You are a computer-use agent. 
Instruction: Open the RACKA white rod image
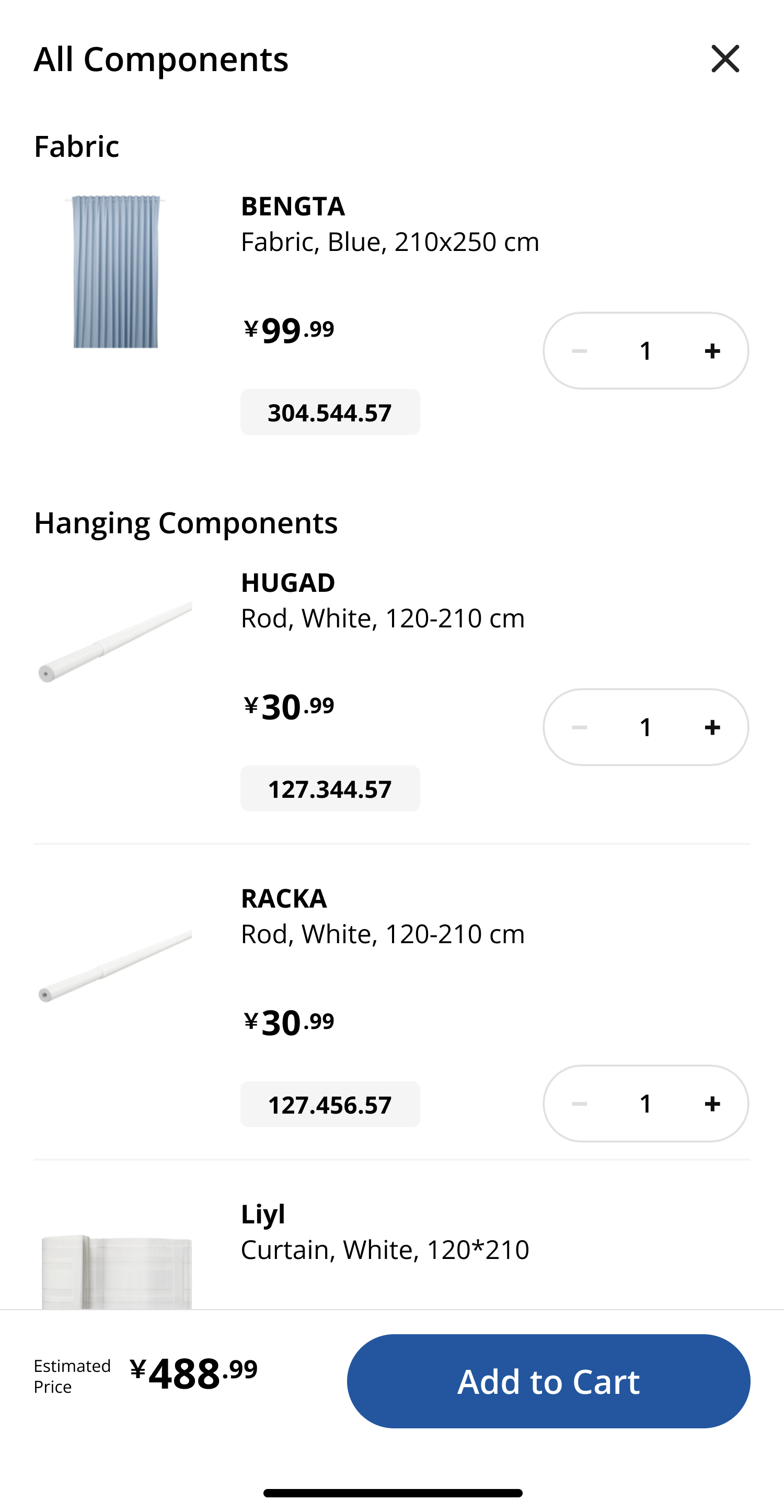point(115,965)
